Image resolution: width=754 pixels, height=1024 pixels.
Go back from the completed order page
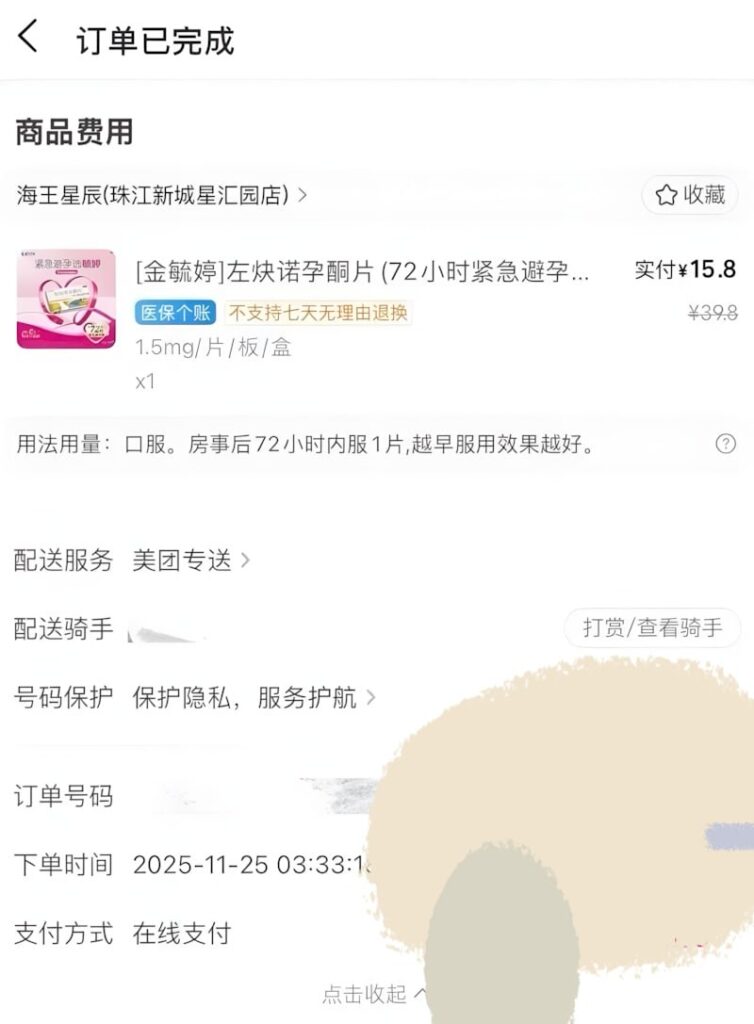pos(28,39)
